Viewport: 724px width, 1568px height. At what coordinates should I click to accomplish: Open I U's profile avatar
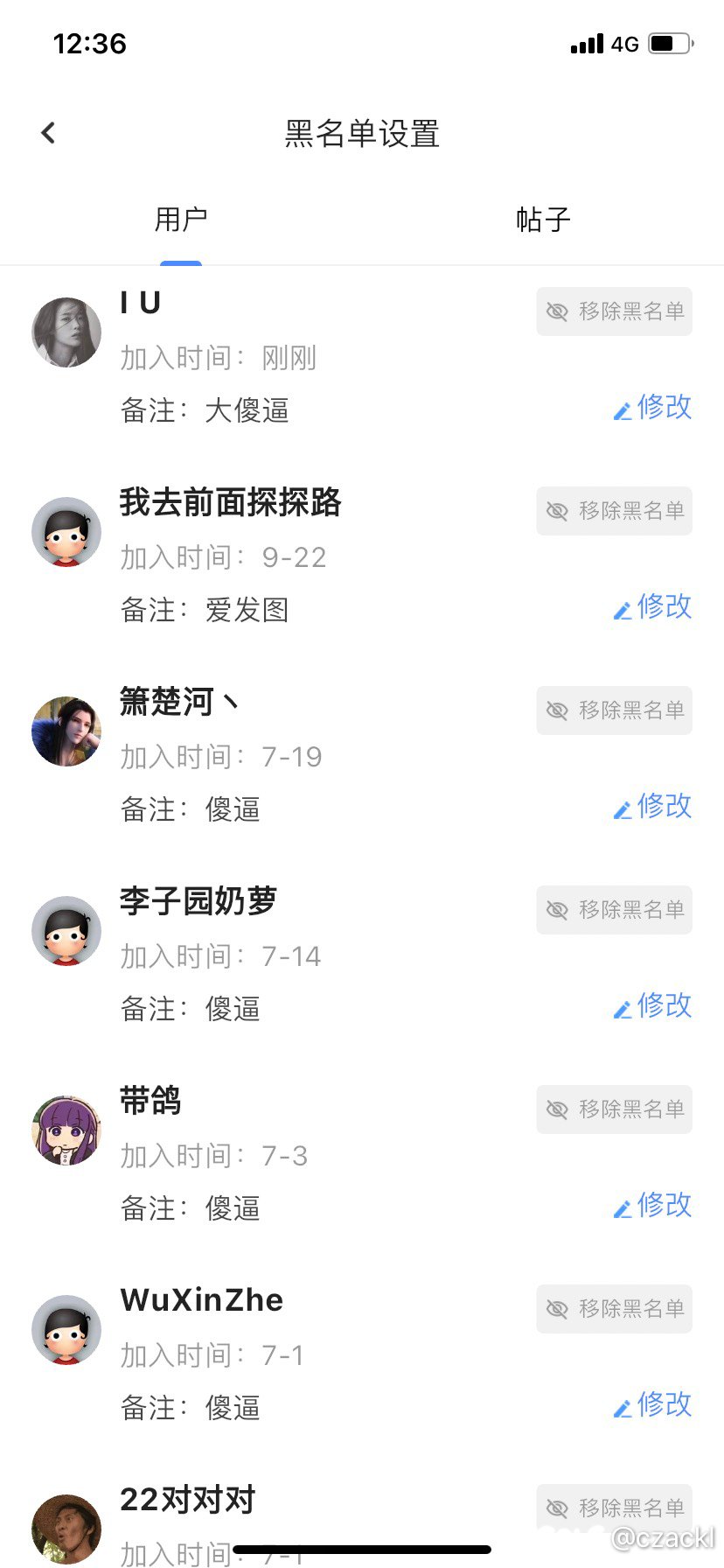[66, 332]
